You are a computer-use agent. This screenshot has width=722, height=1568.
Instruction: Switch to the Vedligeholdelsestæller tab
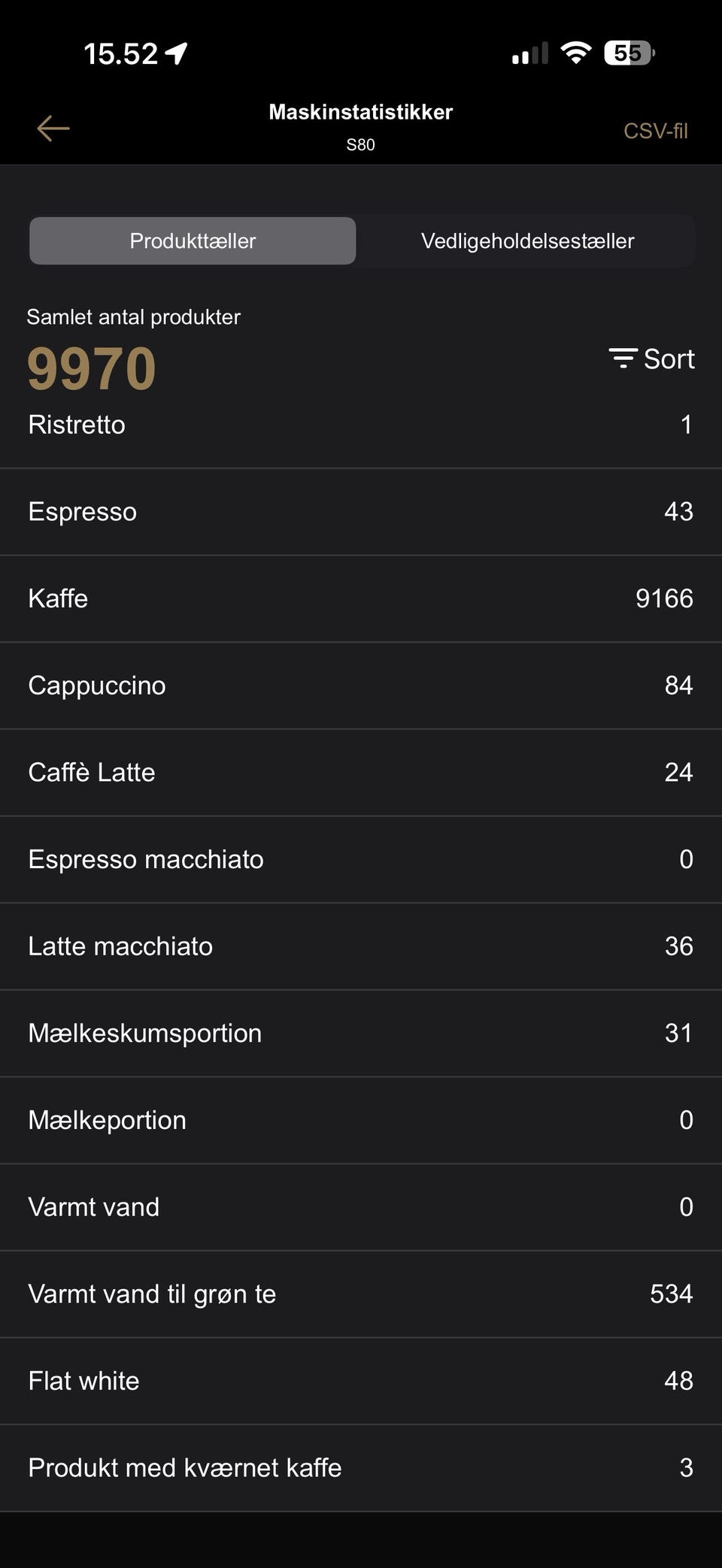coord(527,241)
